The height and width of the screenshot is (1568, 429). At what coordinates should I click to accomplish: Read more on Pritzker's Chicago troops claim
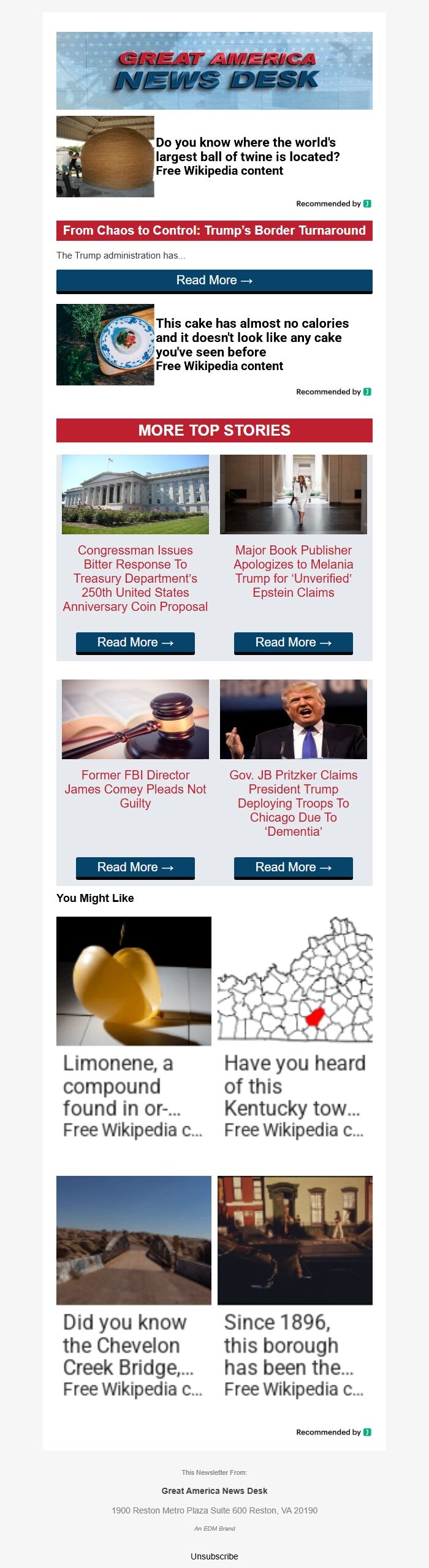293,867
